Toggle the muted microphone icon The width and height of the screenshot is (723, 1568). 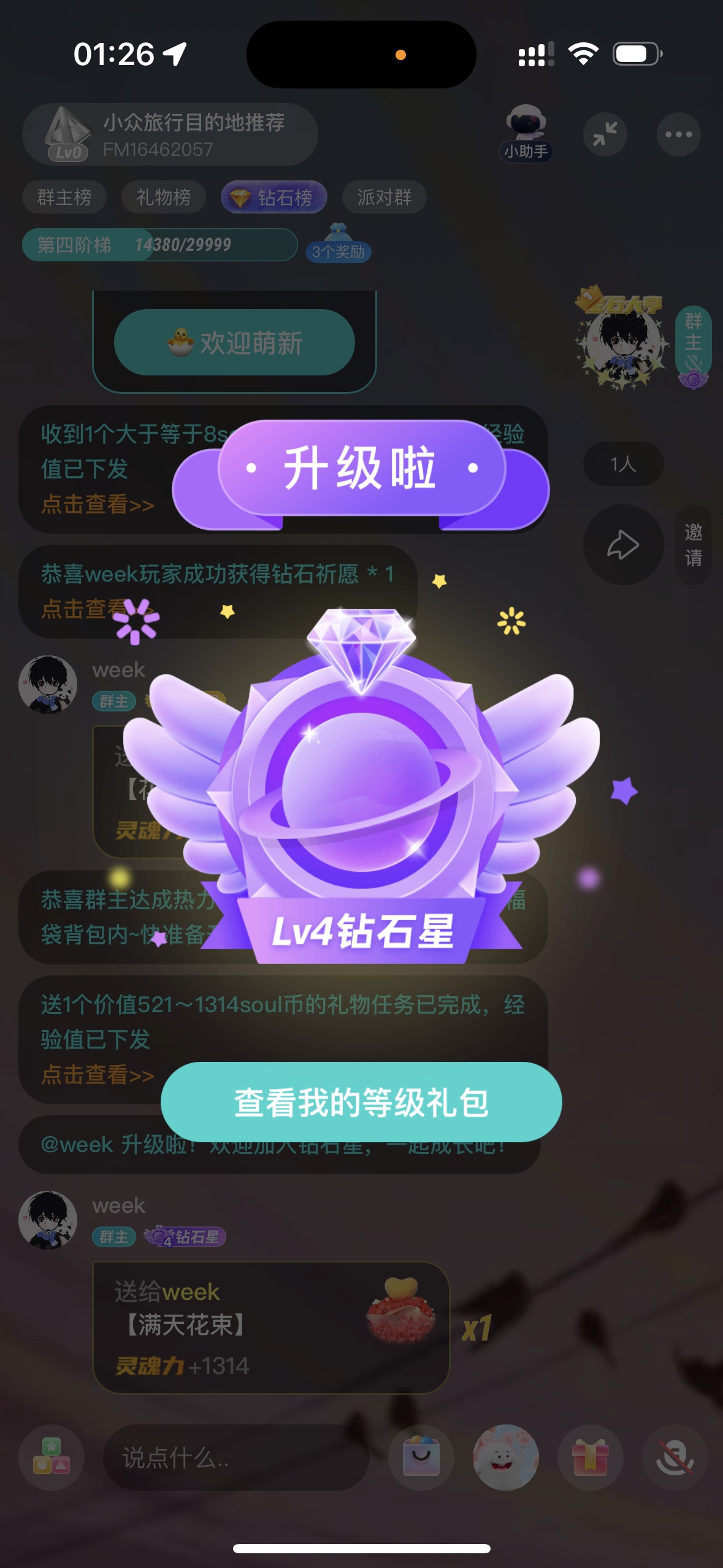click(x=675, y=1457)
